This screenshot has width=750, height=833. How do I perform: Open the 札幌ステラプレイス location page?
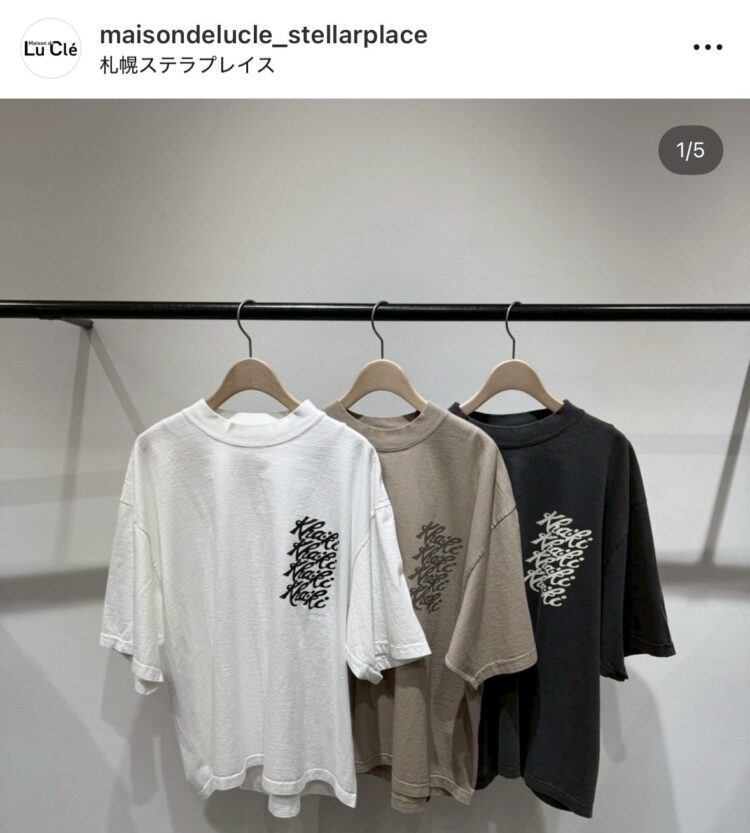187,66
